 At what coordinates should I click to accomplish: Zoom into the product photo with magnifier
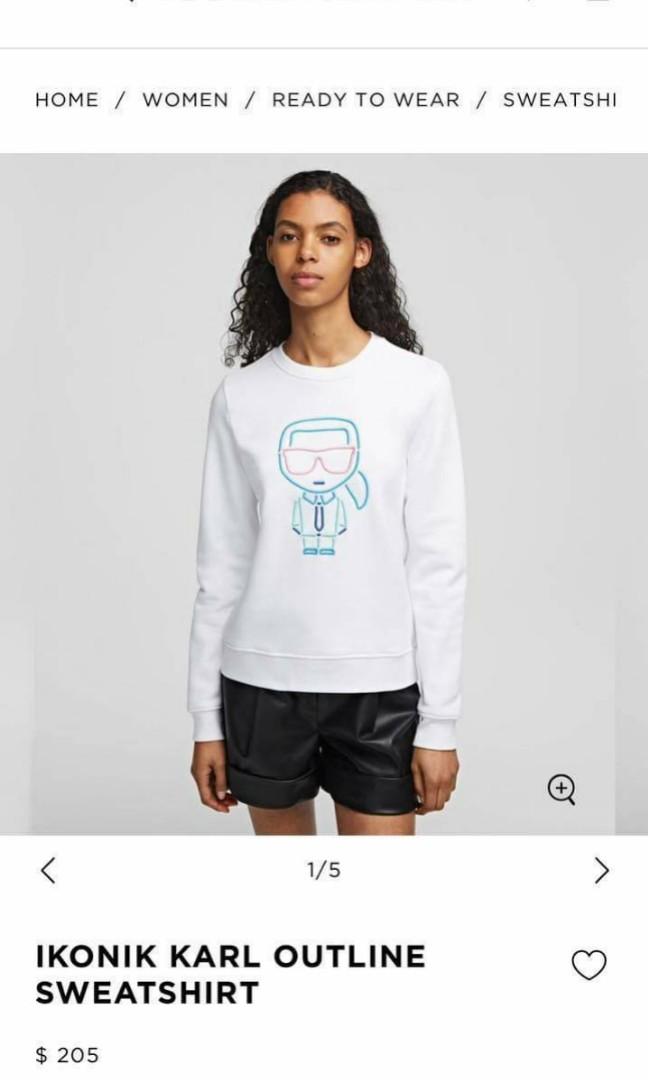pos(562,789)
